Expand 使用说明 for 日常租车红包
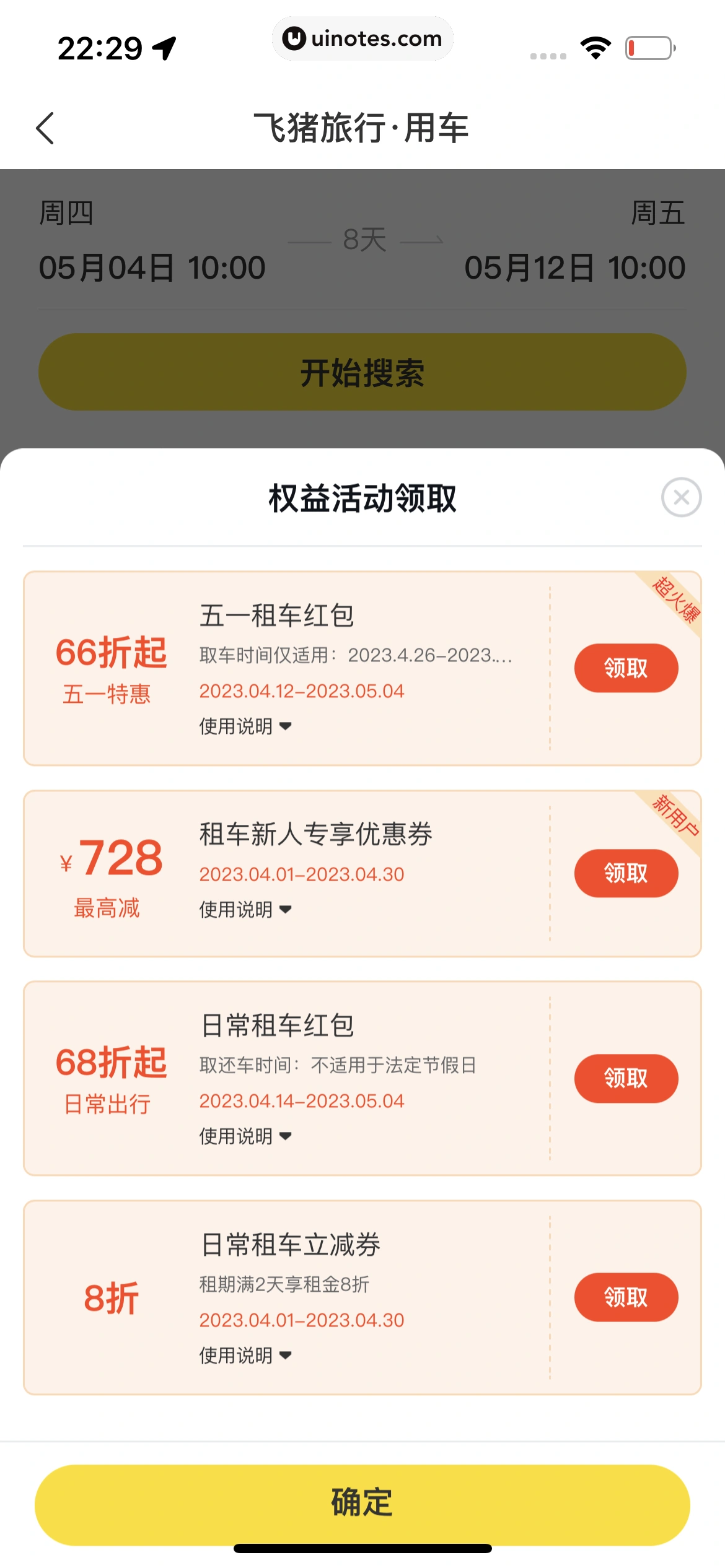 [245, 1136]
